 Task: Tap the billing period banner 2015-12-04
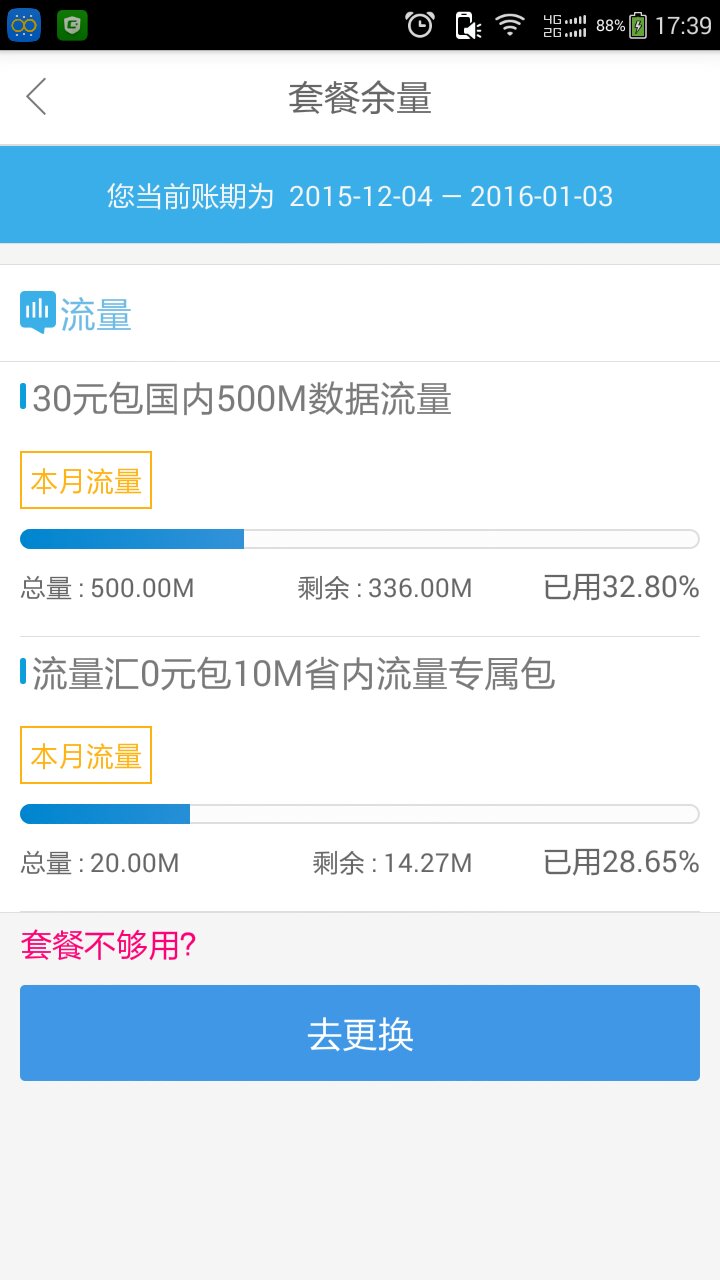click(360, 196)
